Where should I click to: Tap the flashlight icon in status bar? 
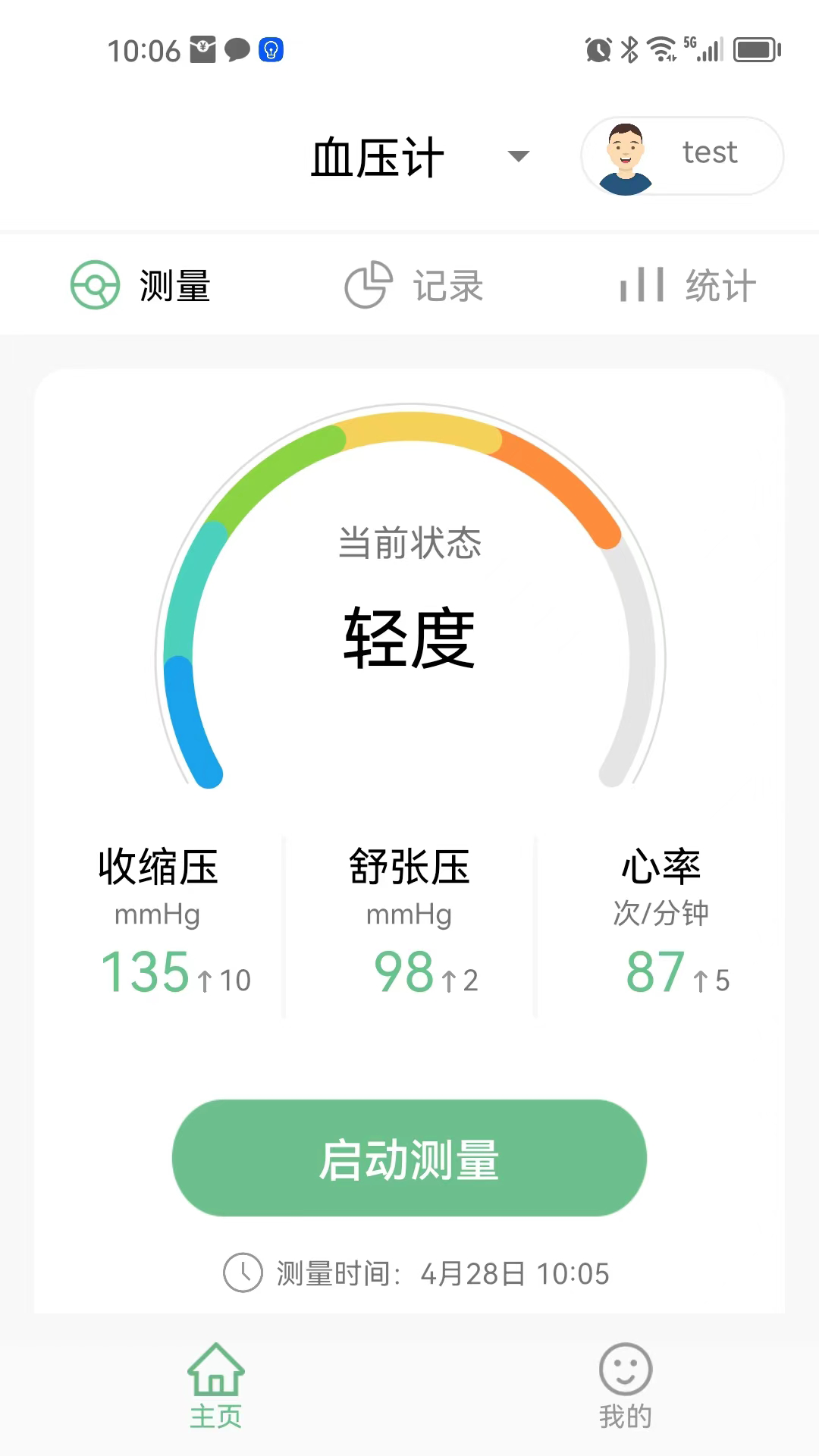[271, 50]
